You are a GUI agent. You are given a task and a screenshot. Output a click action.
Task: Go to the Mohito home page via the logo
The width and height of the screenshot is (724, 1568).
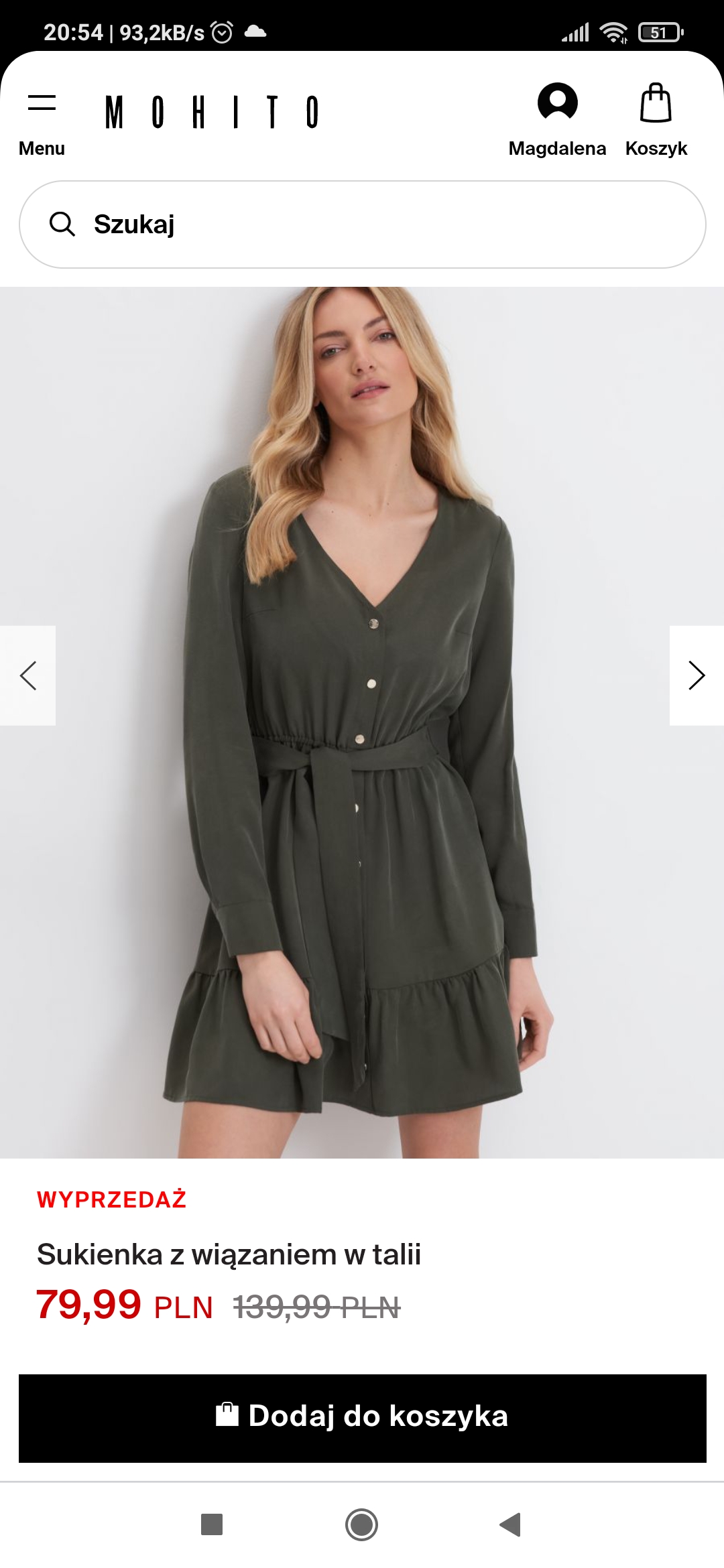coord(212,112)
